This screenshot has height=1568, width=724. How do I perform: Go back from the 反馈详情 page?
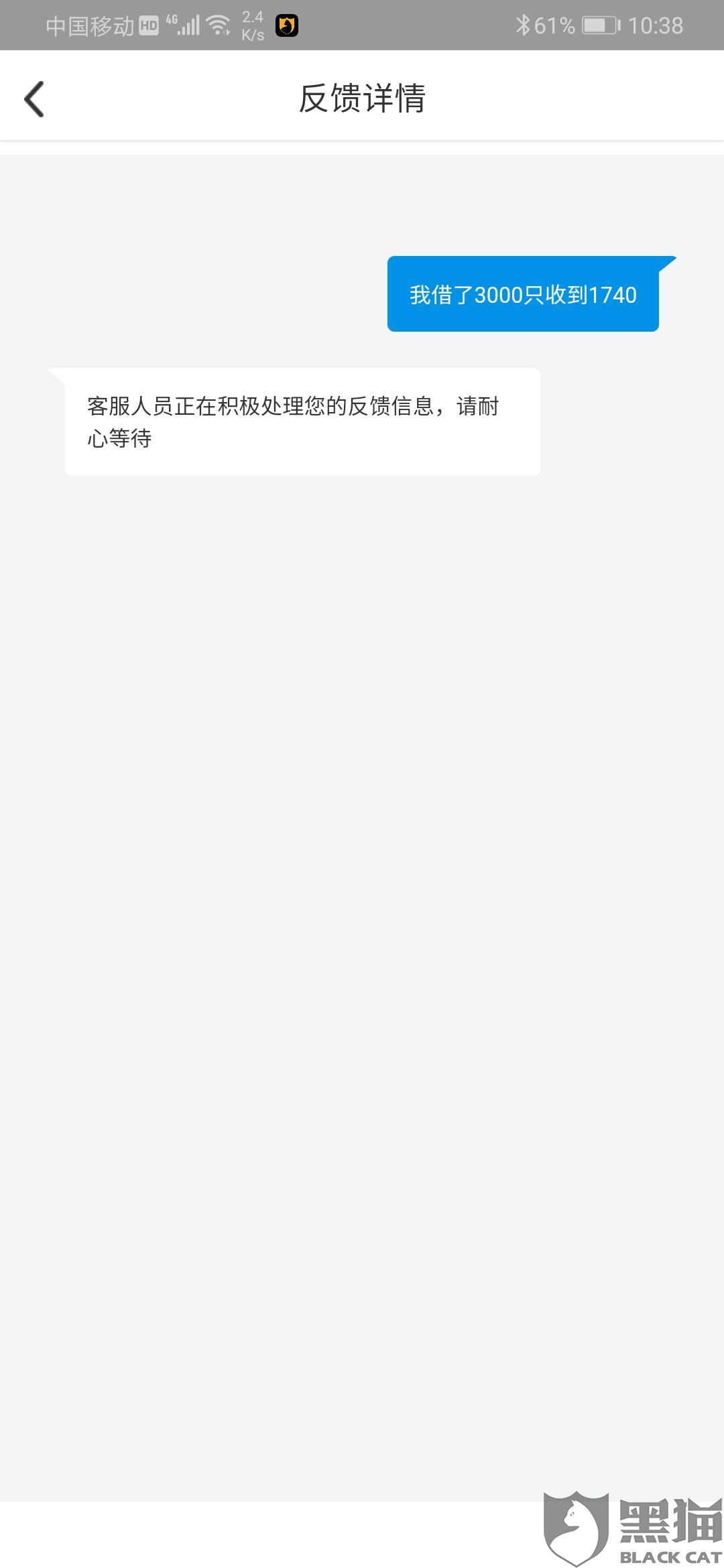tap(34, 99)
